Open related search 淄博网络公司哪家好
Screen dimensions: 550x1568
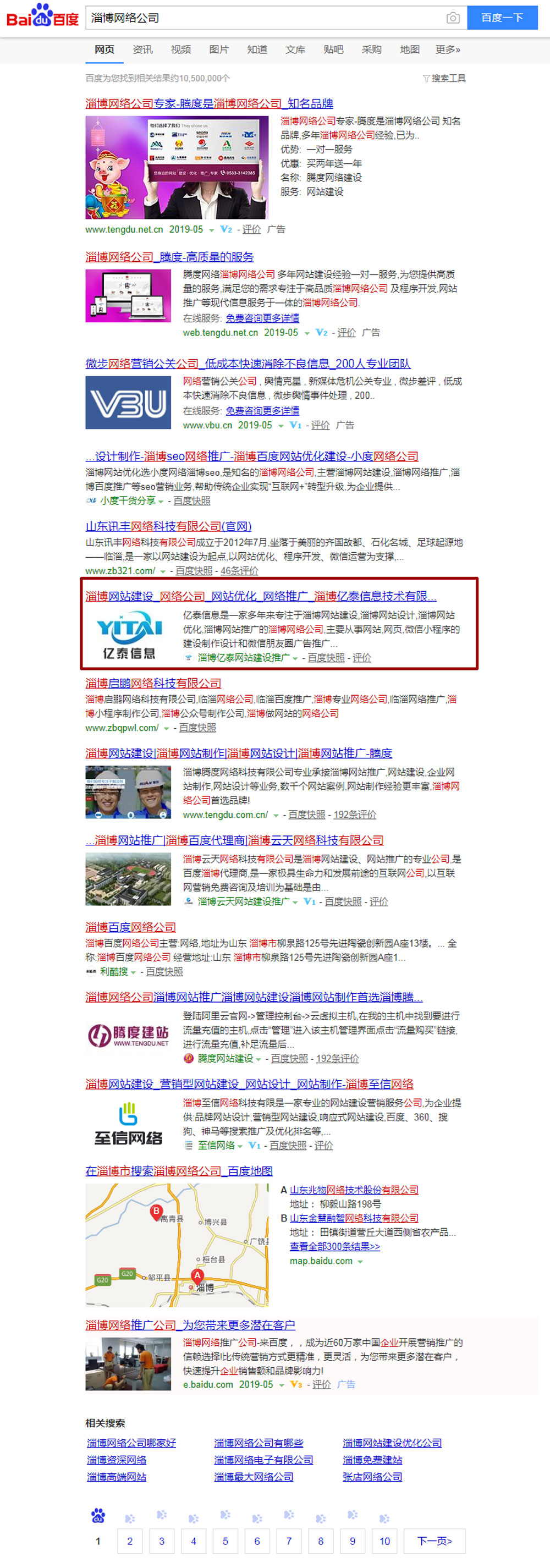(x=131, y=1443)
